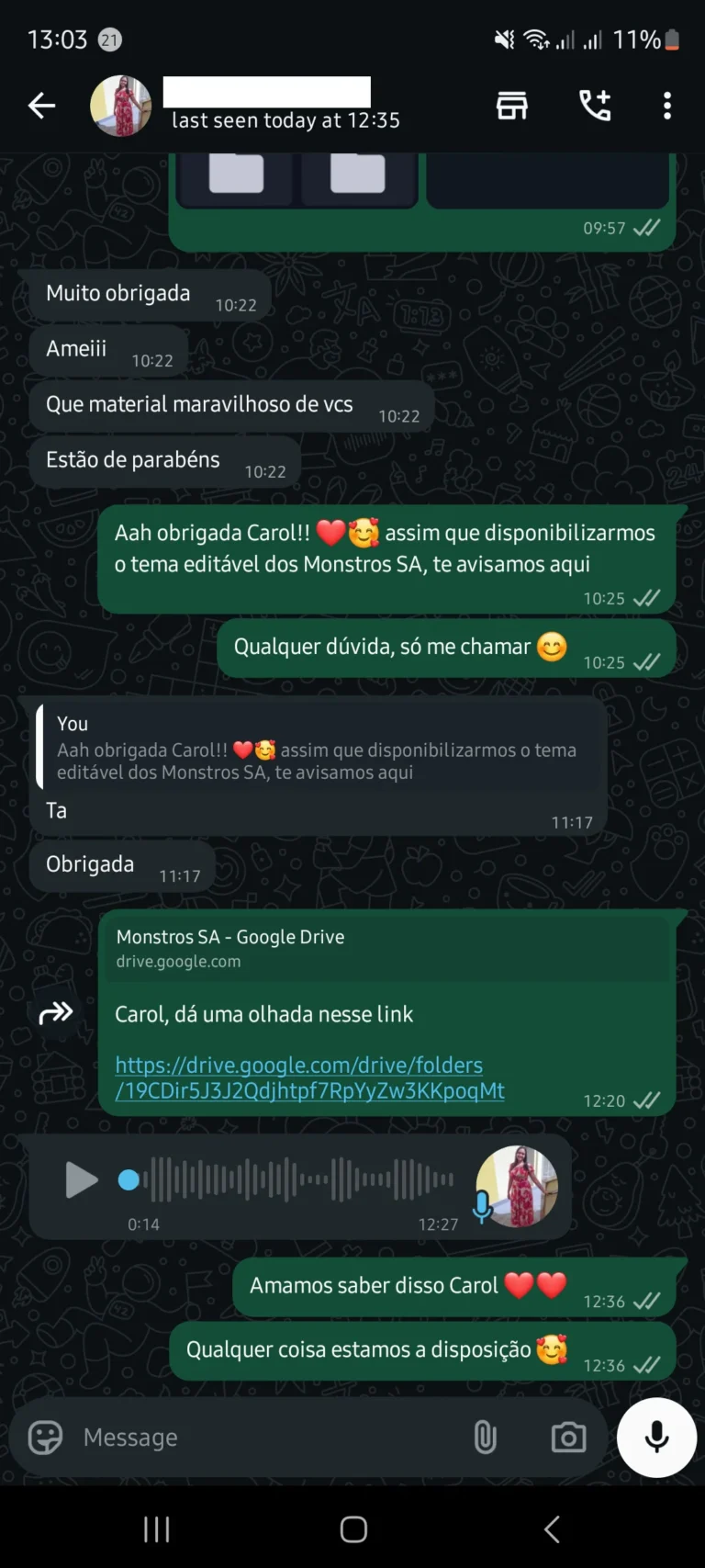Open recent apps from the navigation bar
705x1568 pixels.
tap(156, 1529)
